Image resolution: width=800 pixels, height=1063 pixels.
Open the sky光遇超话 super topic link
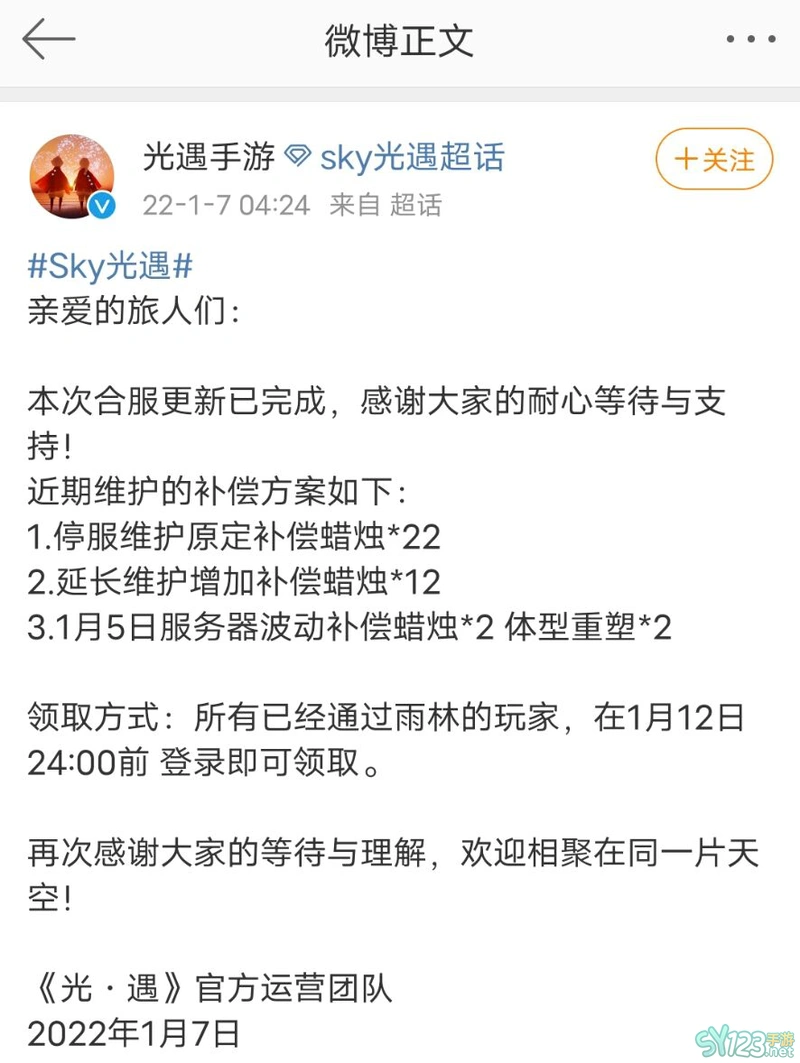tap(411, 157)
